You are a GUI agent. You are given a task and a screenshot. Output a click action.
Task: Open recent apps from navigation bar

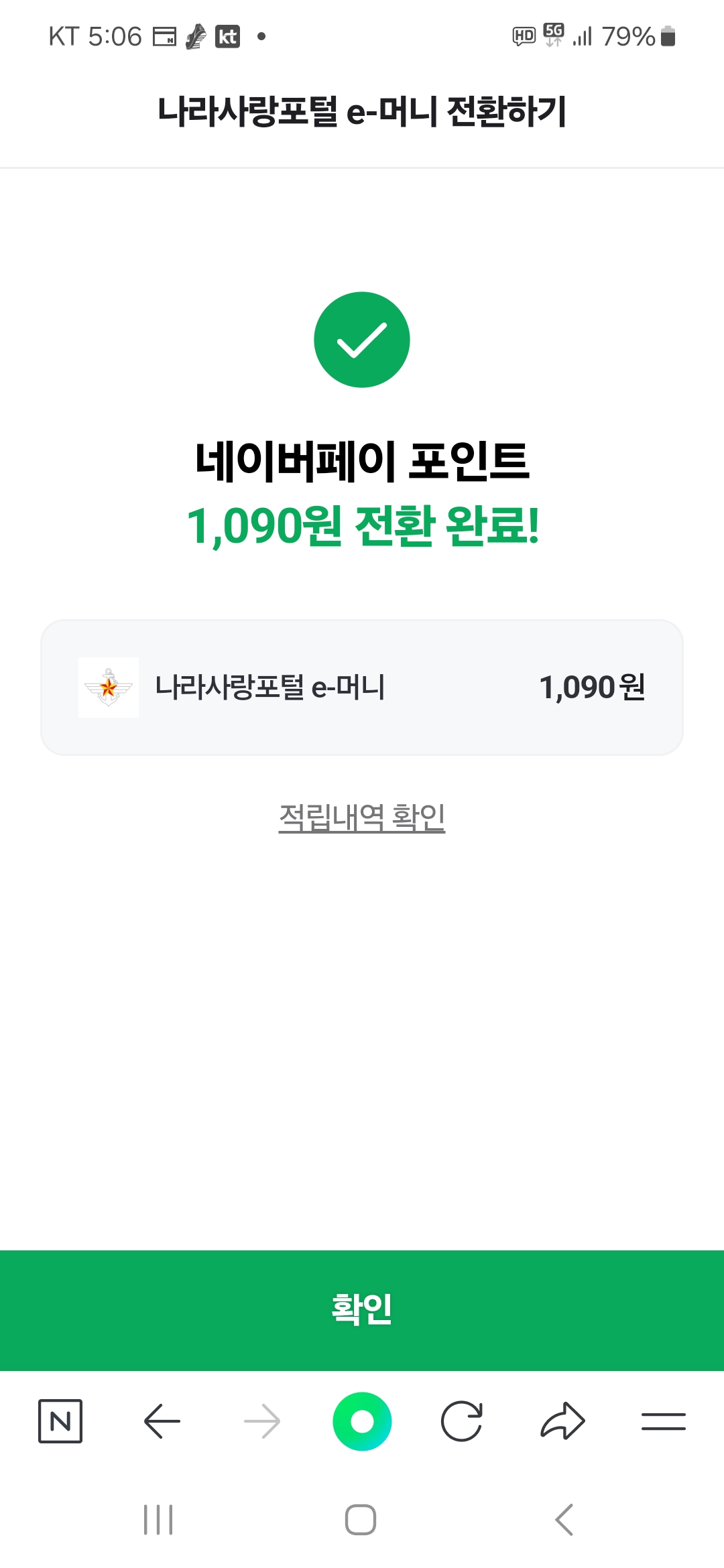(159, 1519)
